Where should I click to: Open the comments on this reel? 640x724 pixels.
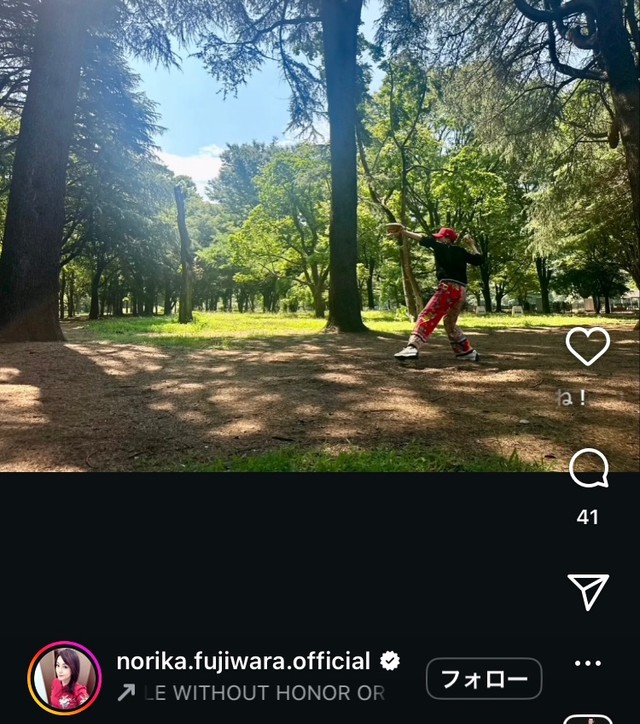tap(588, 469)
